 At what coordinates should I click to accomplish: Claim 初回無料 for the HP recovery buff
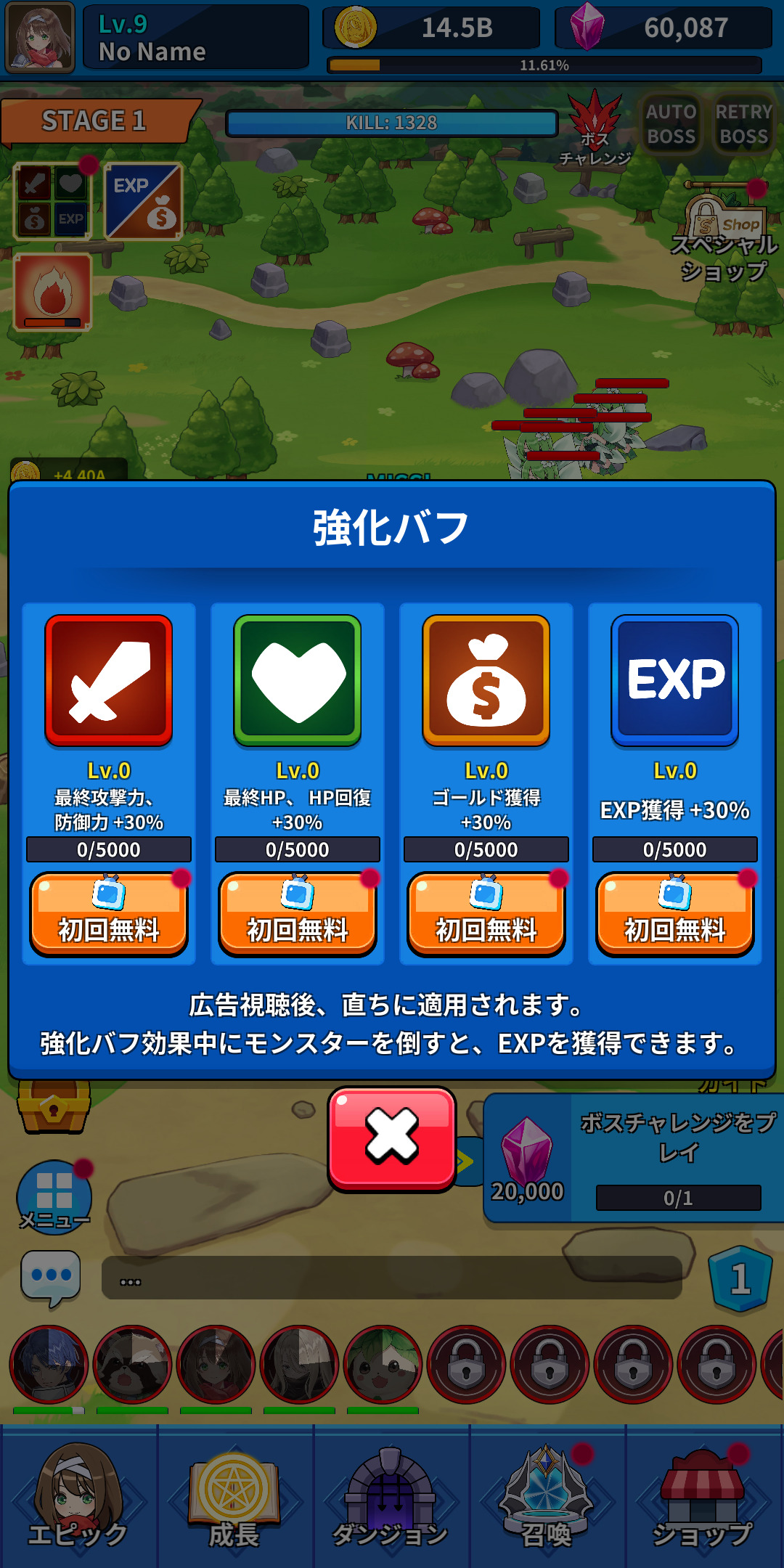pyautogui.click(x=298, y=915)
